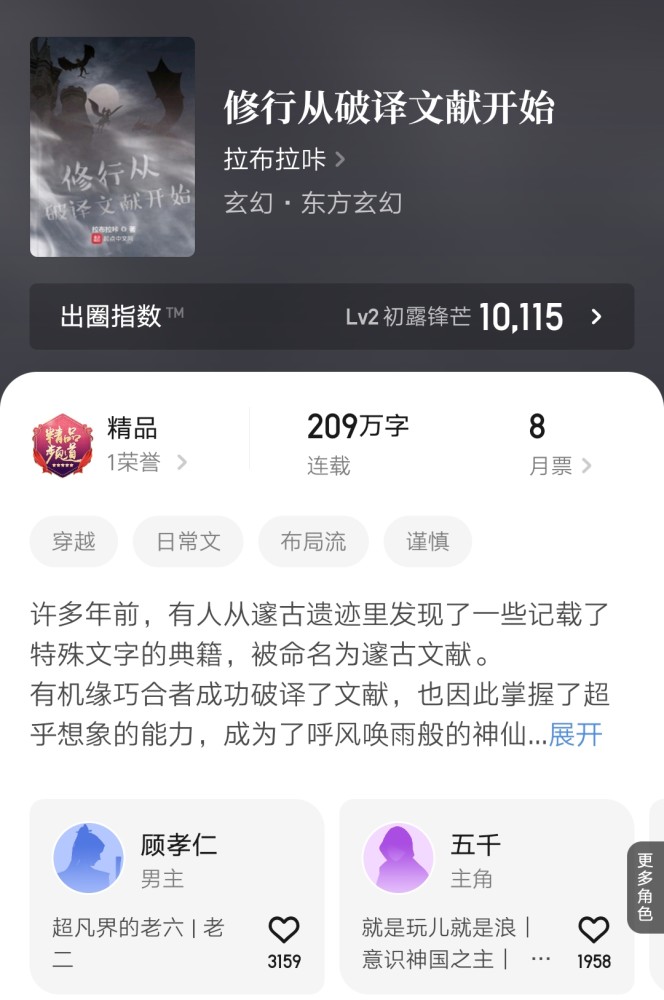664x1000 pixels.
Task: Select the 布局流 tag chip
Action: (313, 542)
